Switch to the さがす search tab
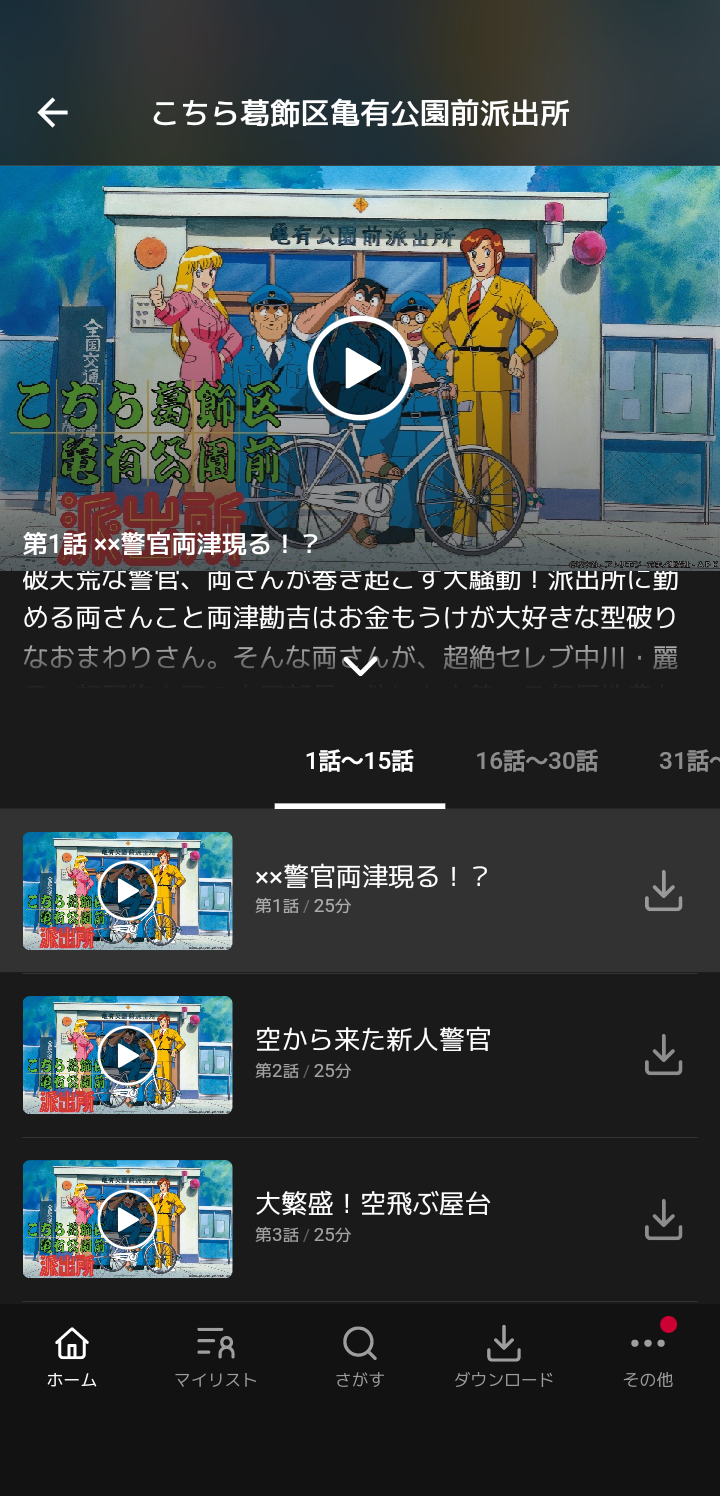Viewport: 720px width, 1496px height. coord(360,1357)
